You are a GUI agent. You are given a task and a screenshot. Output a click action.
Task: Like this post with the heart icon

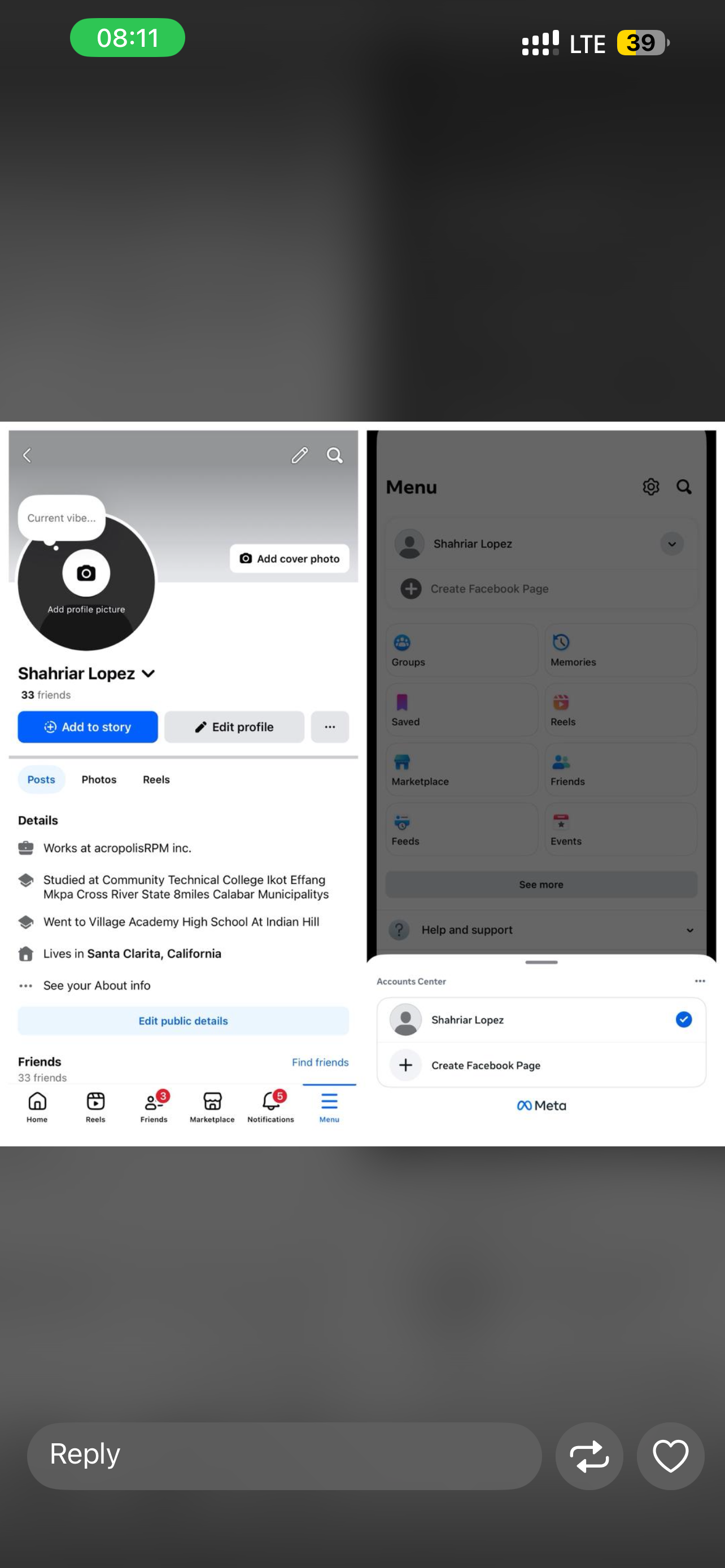tap(670, 1455)
